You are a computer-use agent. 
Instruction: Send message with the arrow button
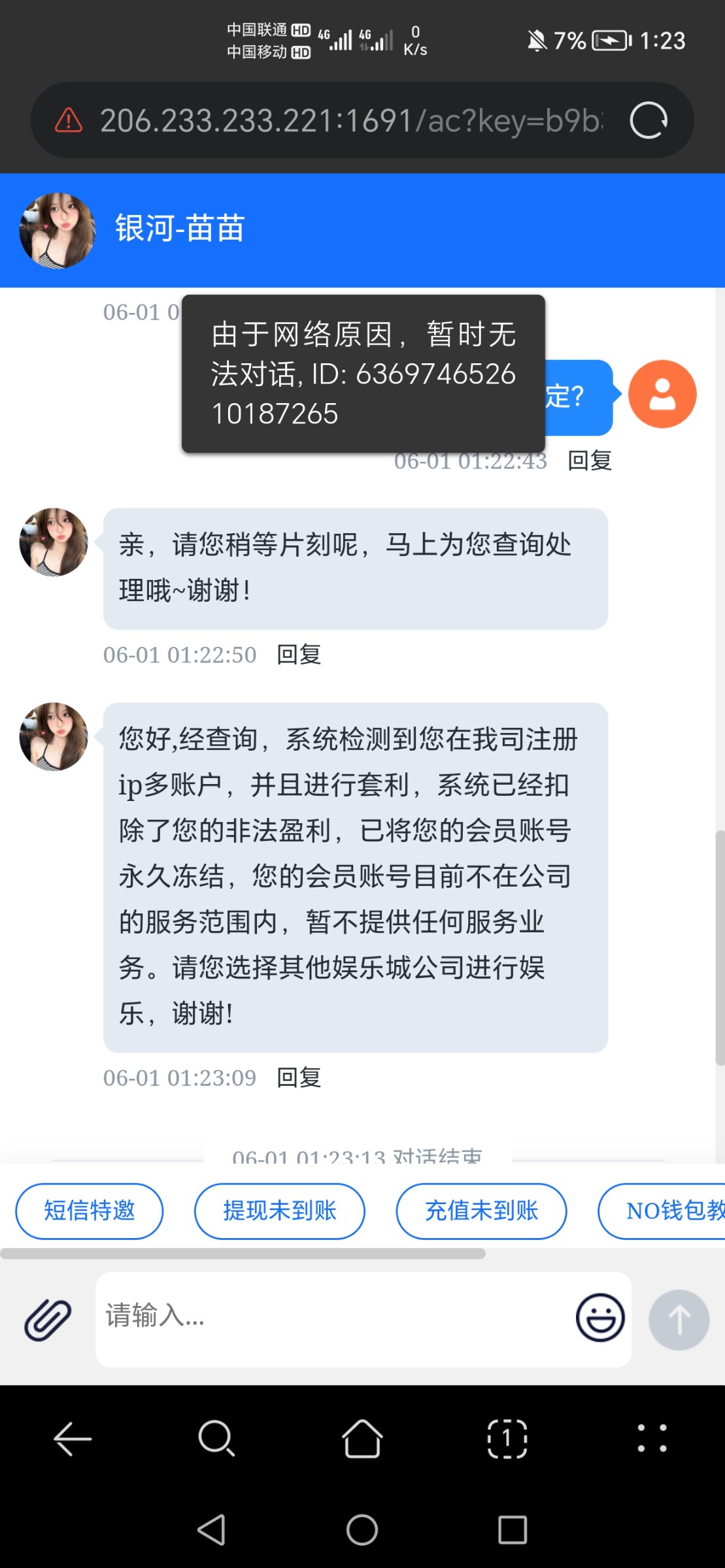point(679,1319)
